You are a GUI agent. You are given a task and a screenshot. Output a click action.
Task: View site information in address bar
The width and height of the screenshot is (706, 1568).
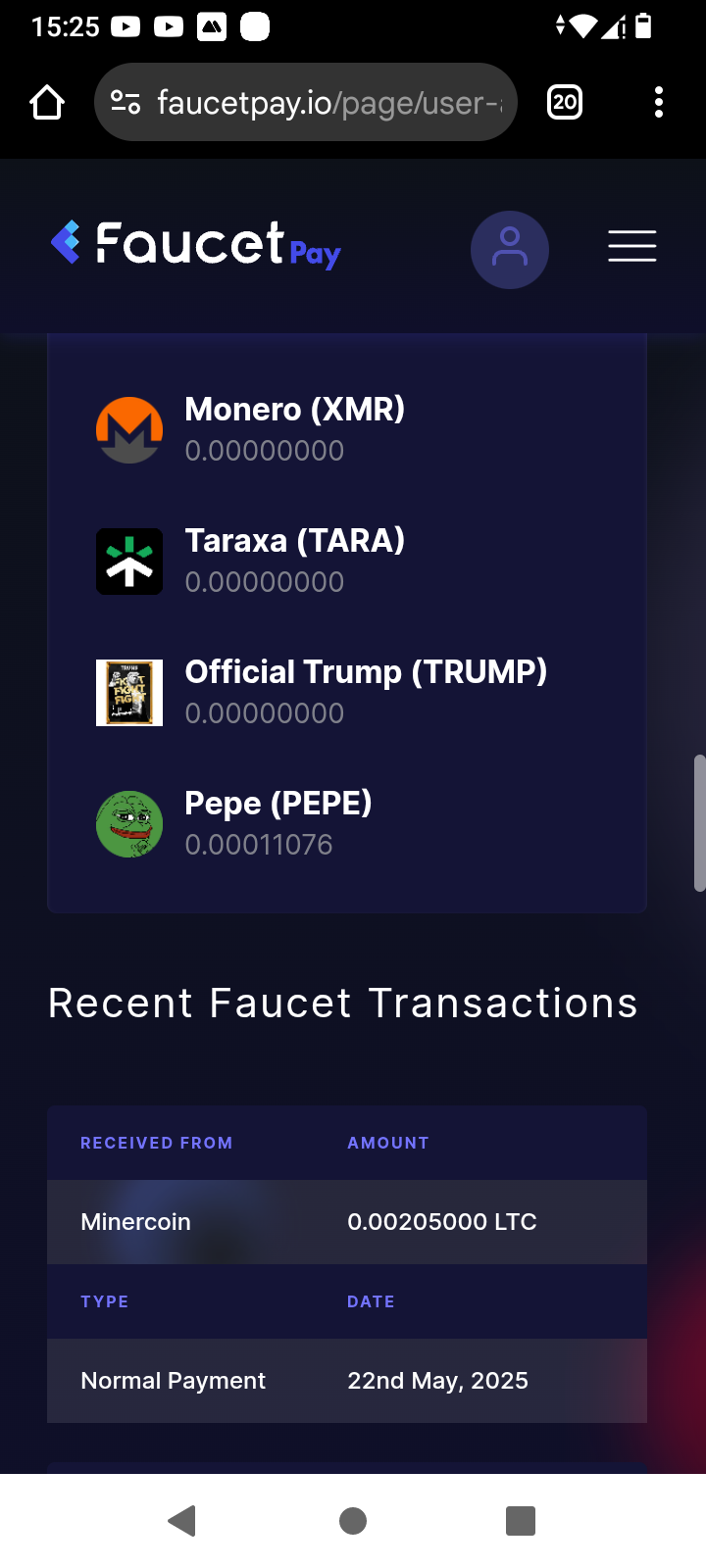tap(126, 102)
